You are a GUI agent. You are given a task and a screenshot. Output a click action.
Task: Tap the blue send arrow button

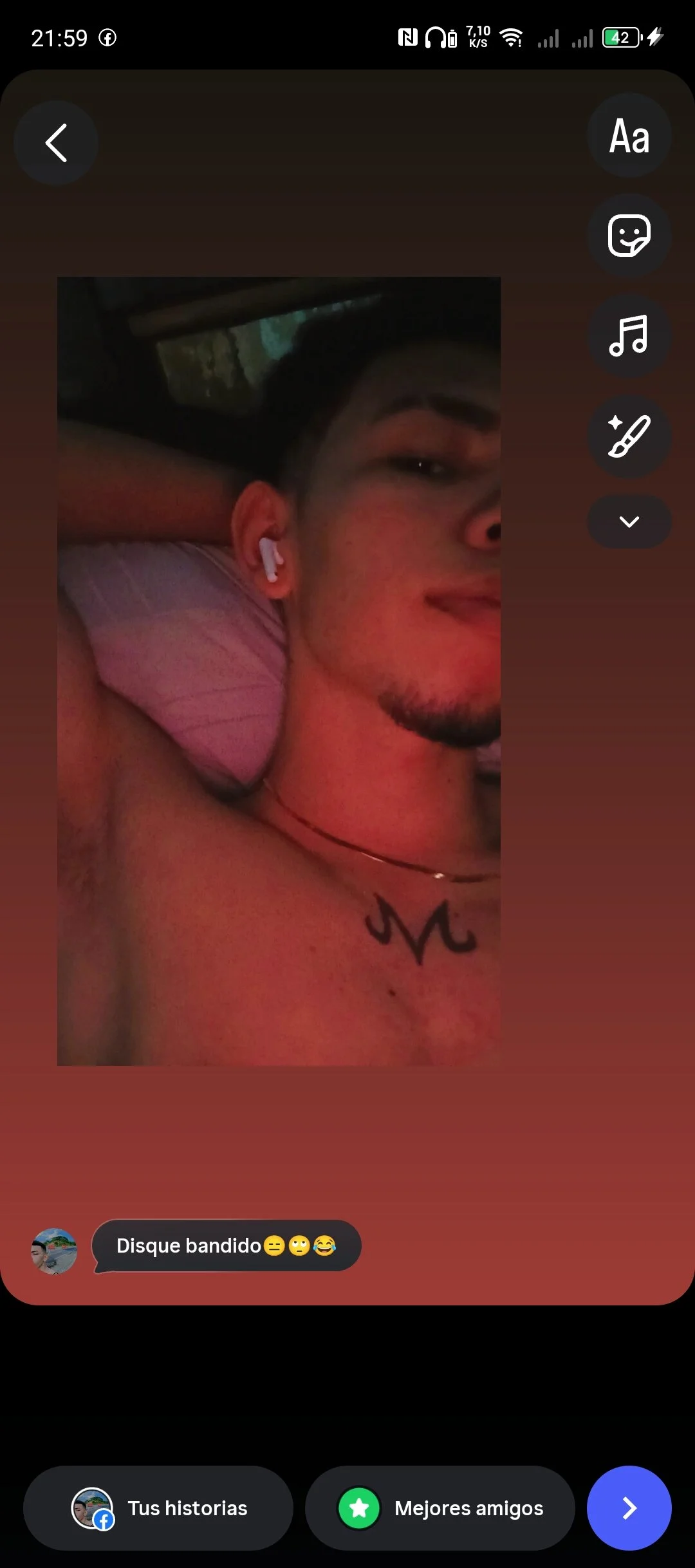click(629, 1507)
